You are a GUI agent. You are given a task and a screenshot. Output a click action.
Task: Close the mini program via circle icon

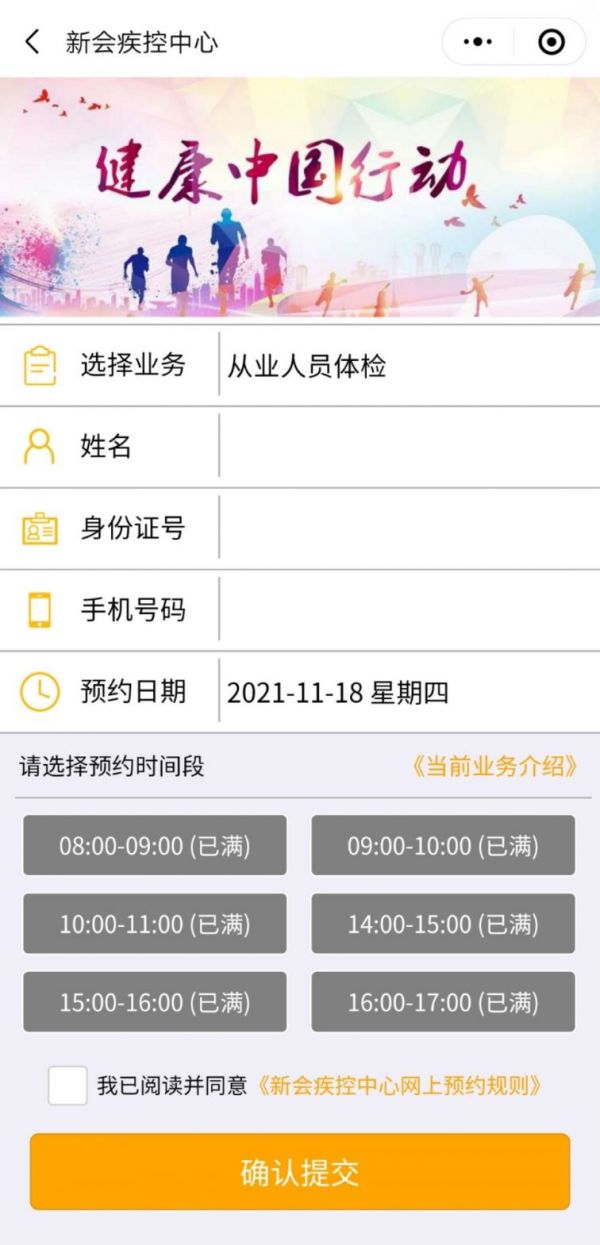click(x=551, y=42)
